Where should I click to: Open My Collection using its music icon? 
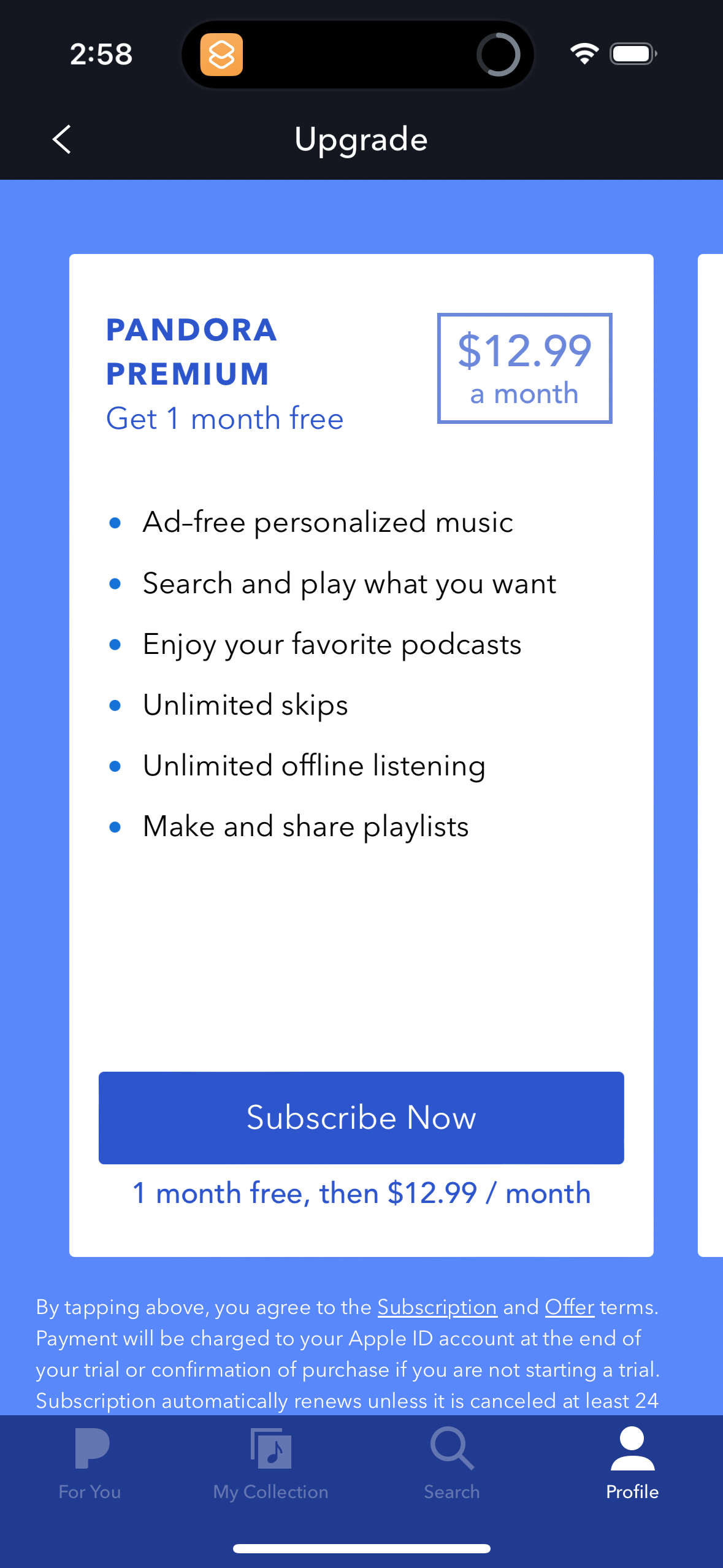pos(271,1448)
